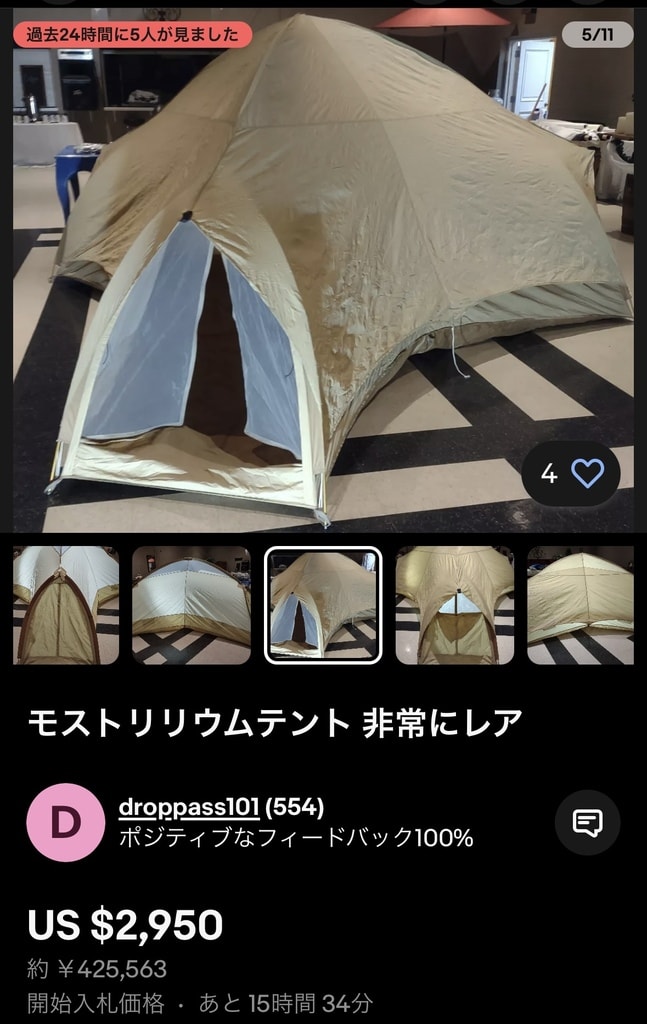647x1024 pixels.
Task: Message the seller via chat icon
Action: tap(587, 822)
